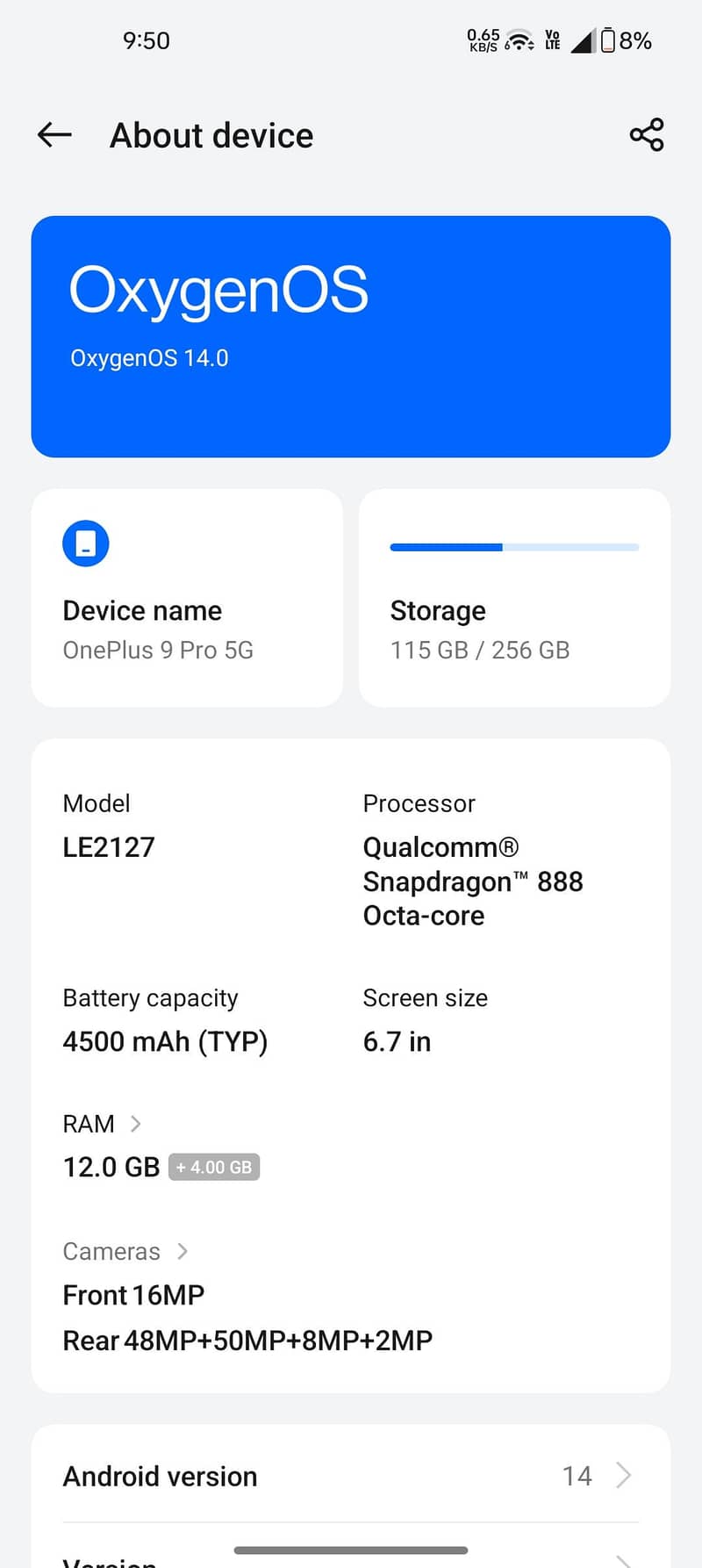The width and height of the screenshot is (702, 1568).
Task: Tap the +4.00 GB RAM badge
Action: [214, 1167]
